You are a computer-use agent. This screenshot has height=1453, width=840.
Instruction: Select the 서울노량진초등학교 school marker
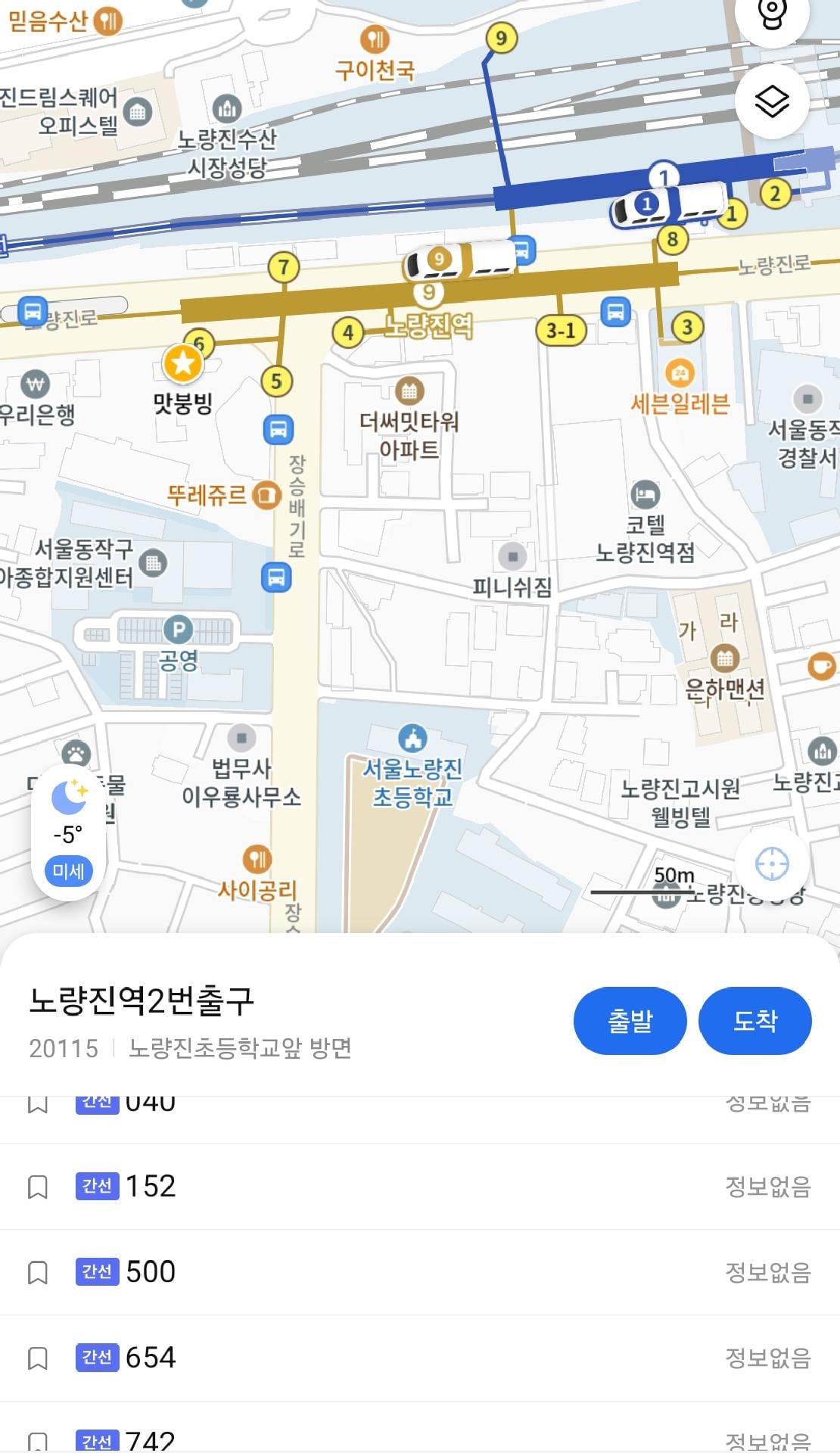tap(412, 738)
